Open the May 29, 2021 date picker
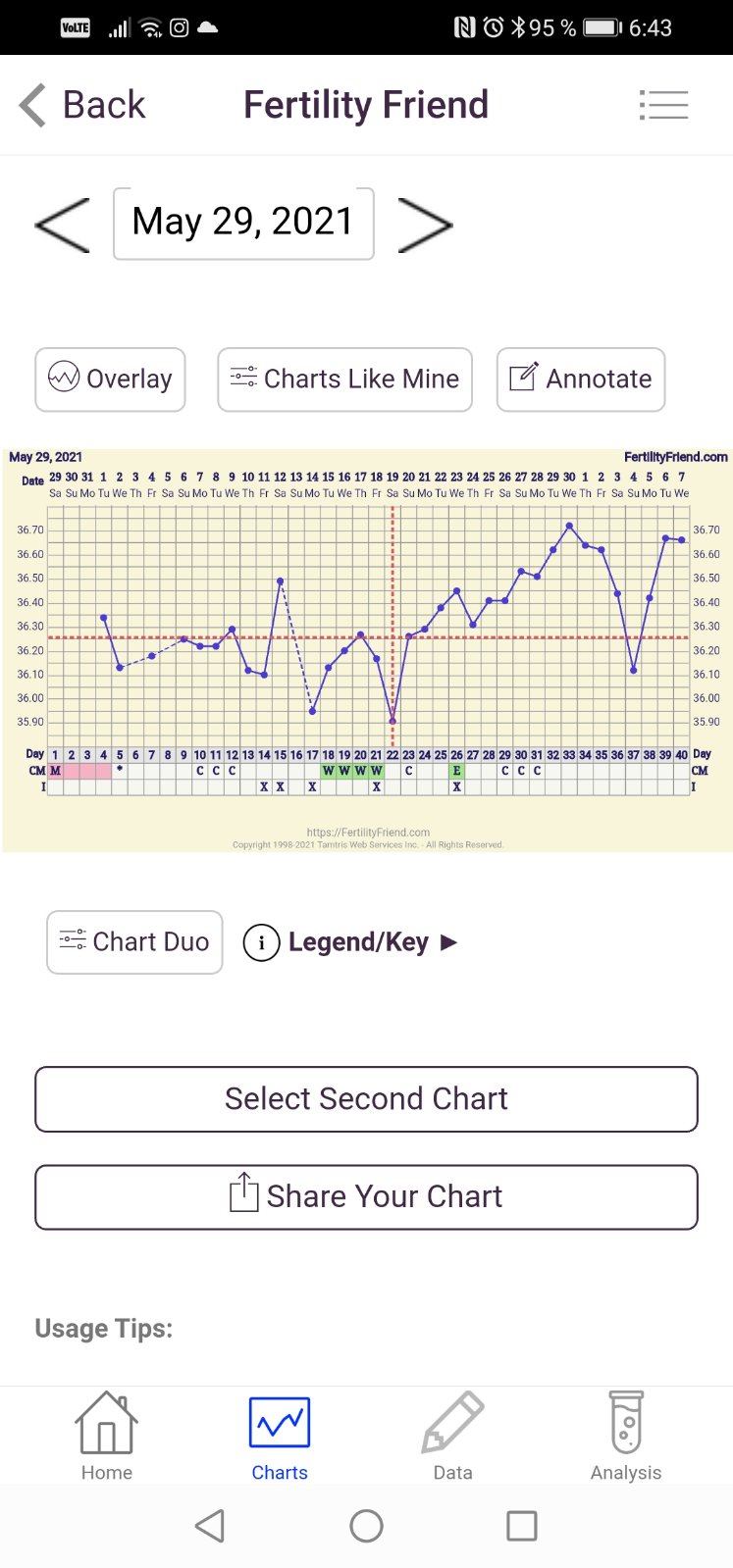 (243, 223)
